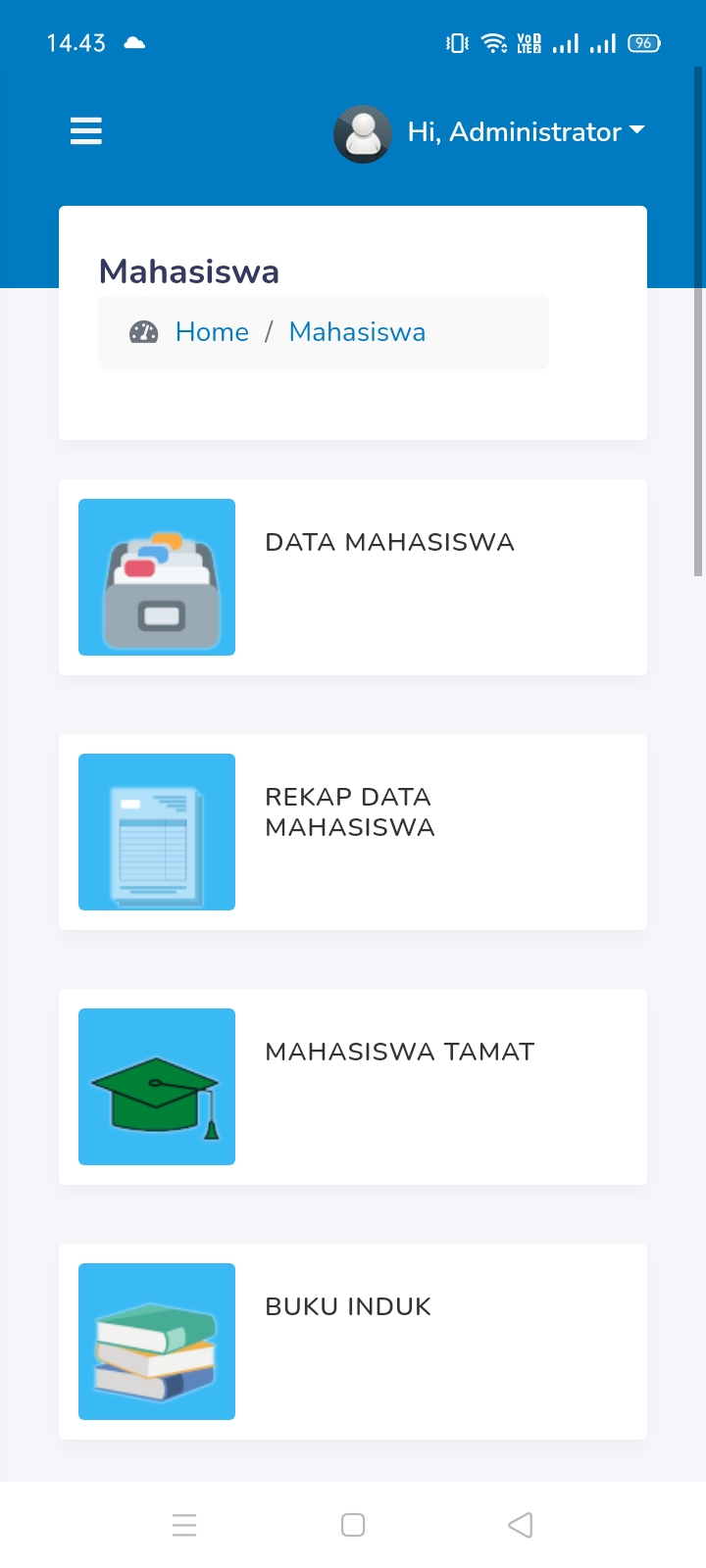
Task: Go back using the system back button
Action: tap(521, 1525)
